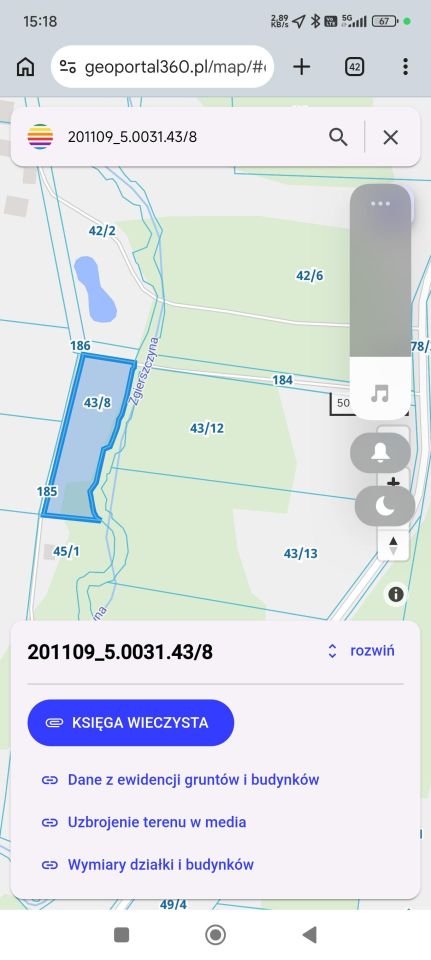Tap the music note in the volume panel
The image size is (431, 960).
click(380, 393)
